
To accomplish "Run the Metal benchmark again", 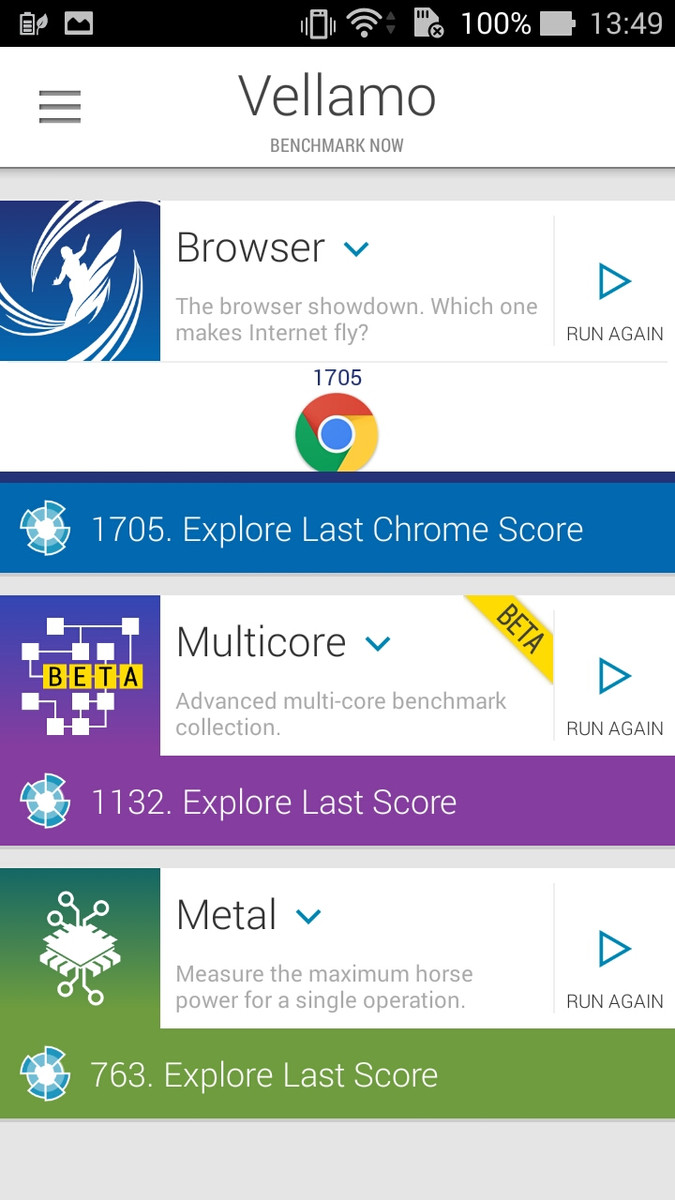I will pos(614,970).
